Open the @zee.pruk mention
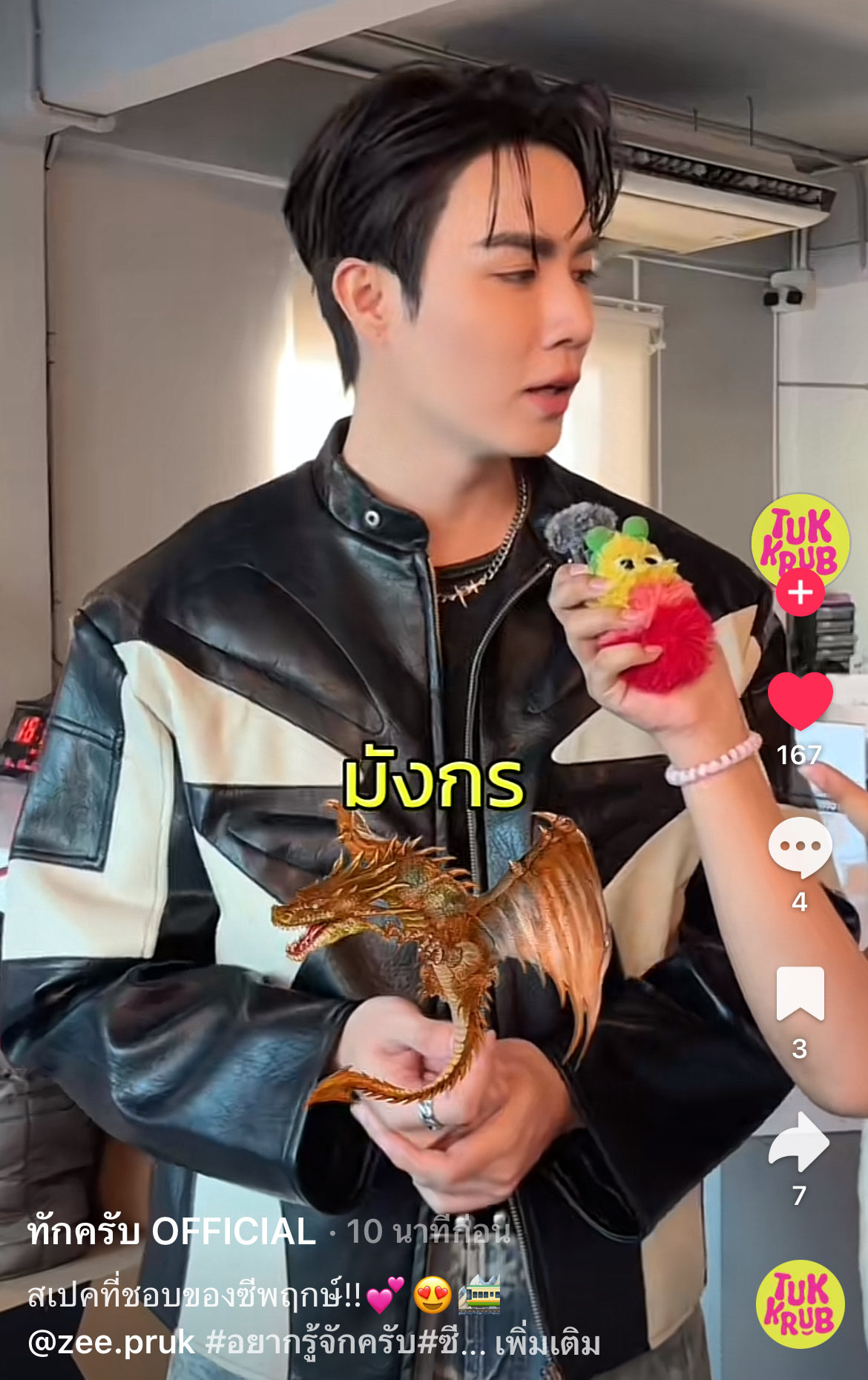Screen dimensions: 868x1380 [x=111, y=1342]
